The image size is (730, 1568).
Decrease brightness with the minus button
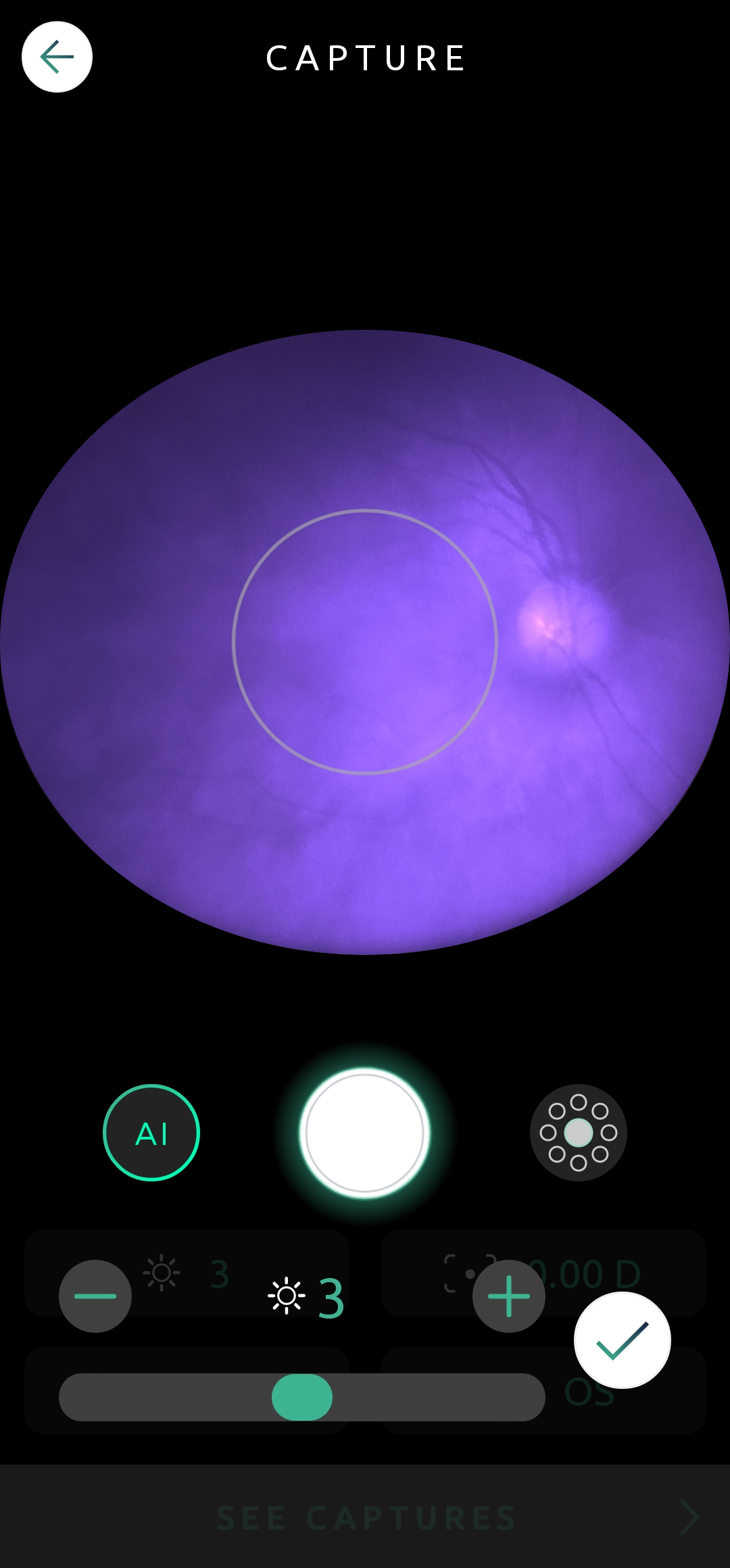tap(95, 1296)
